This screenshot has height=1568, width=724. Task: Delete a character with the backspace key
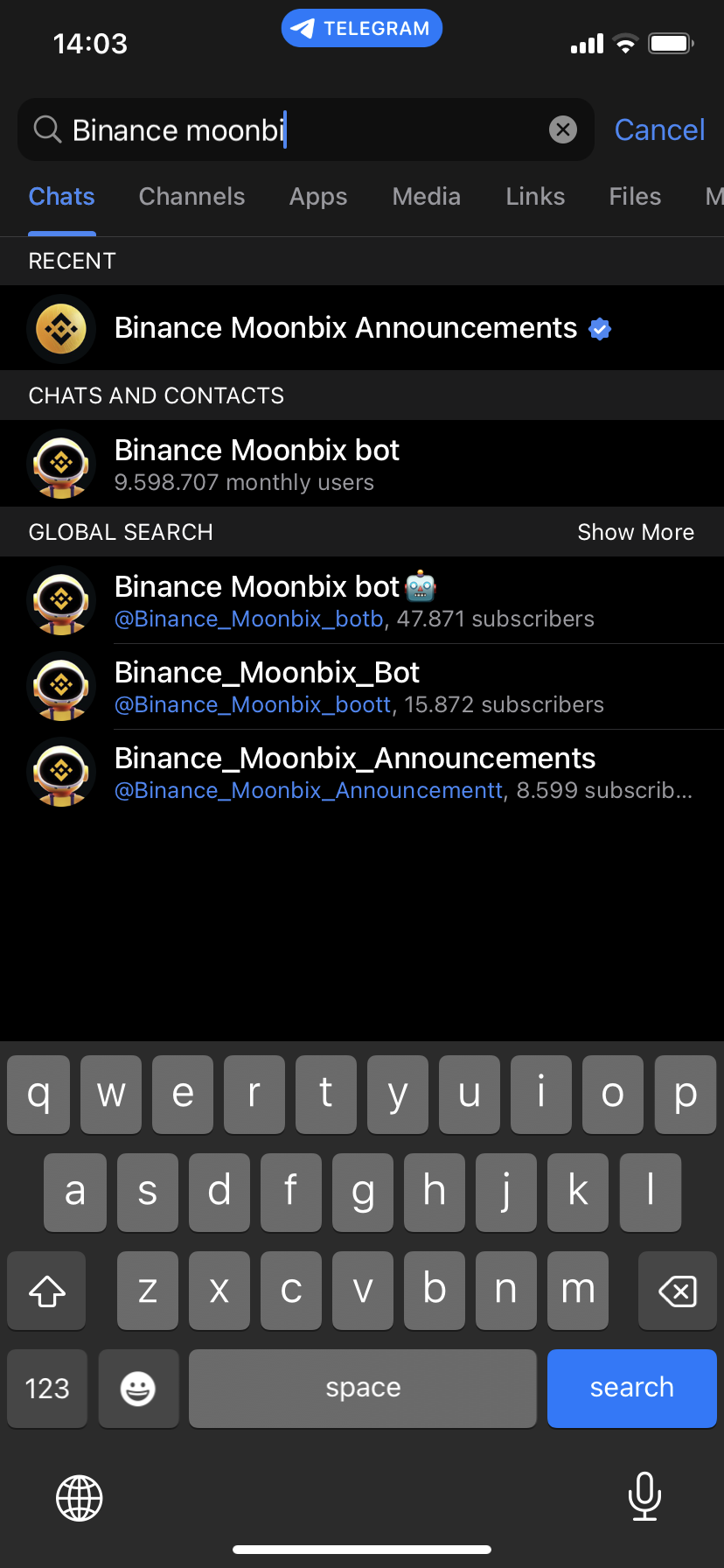click(x=677, y=1291)
